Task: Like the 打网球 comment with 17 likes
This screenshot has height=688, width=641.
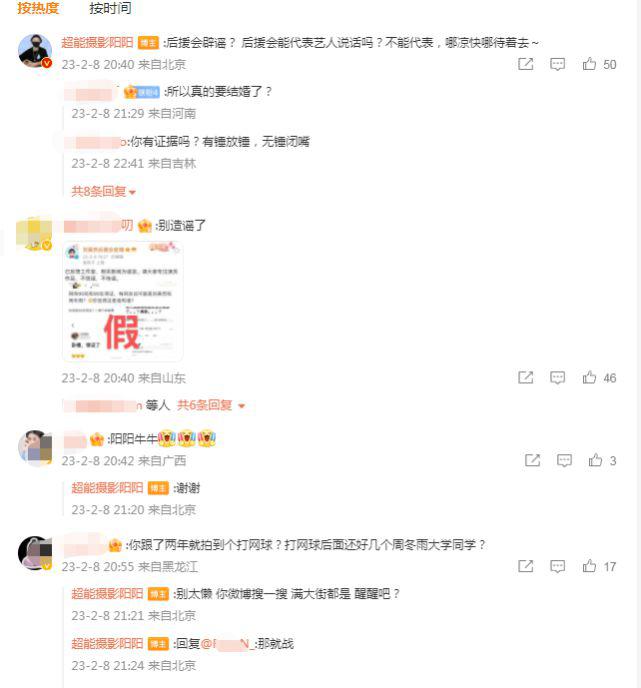Action: pos(590,566)
